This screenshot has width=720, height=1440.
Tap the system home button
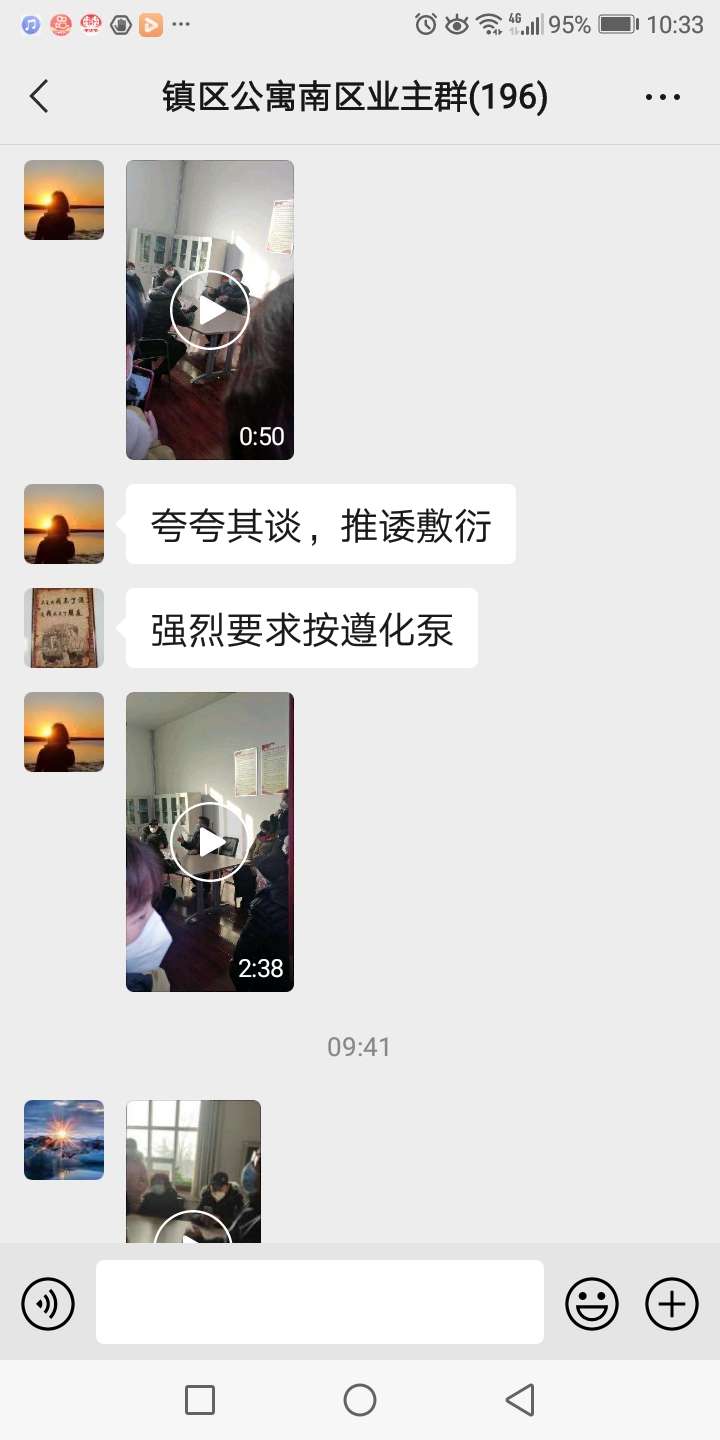(360, 1400)
